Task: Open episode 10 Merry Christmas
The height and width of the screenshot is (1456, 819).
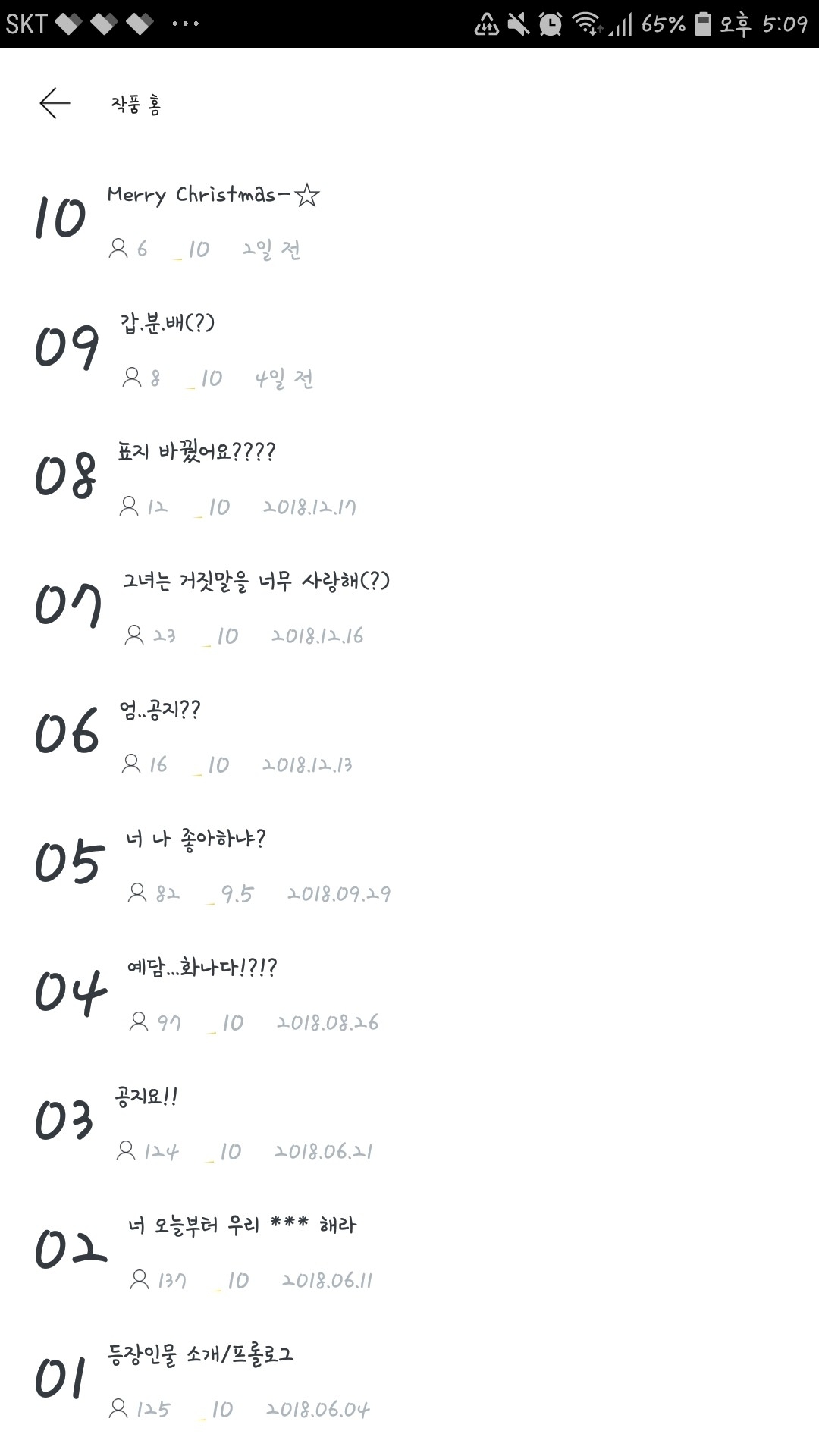Action: point(213,196)
